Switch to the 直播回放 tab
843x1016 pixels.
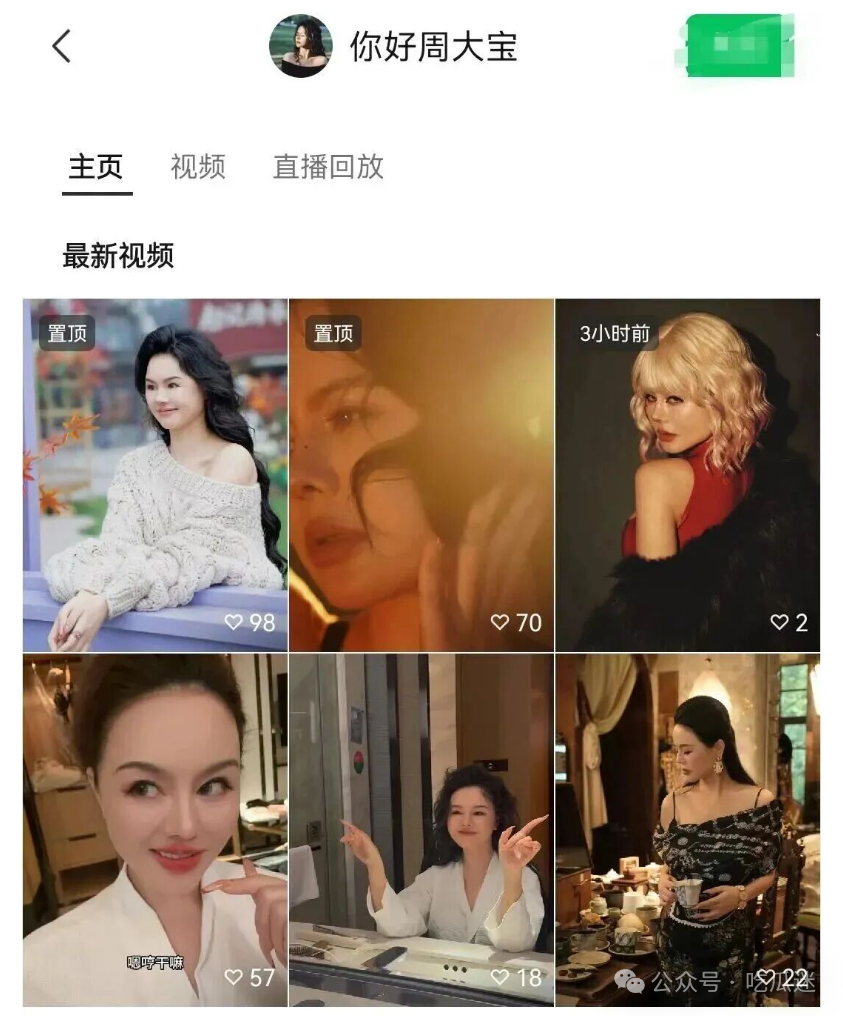(328, 167)
